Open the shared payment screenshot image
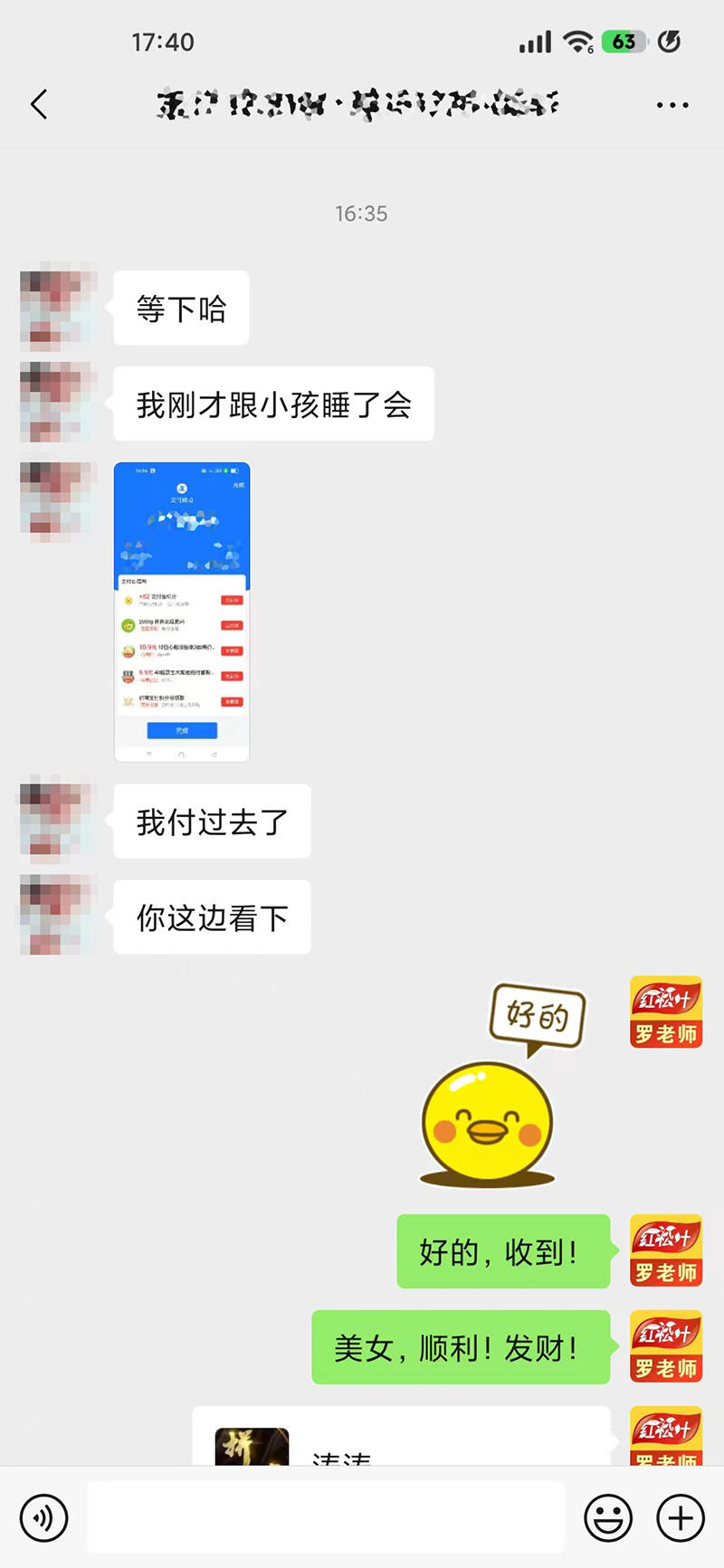The image size is (724, 1568). (181, 612)
